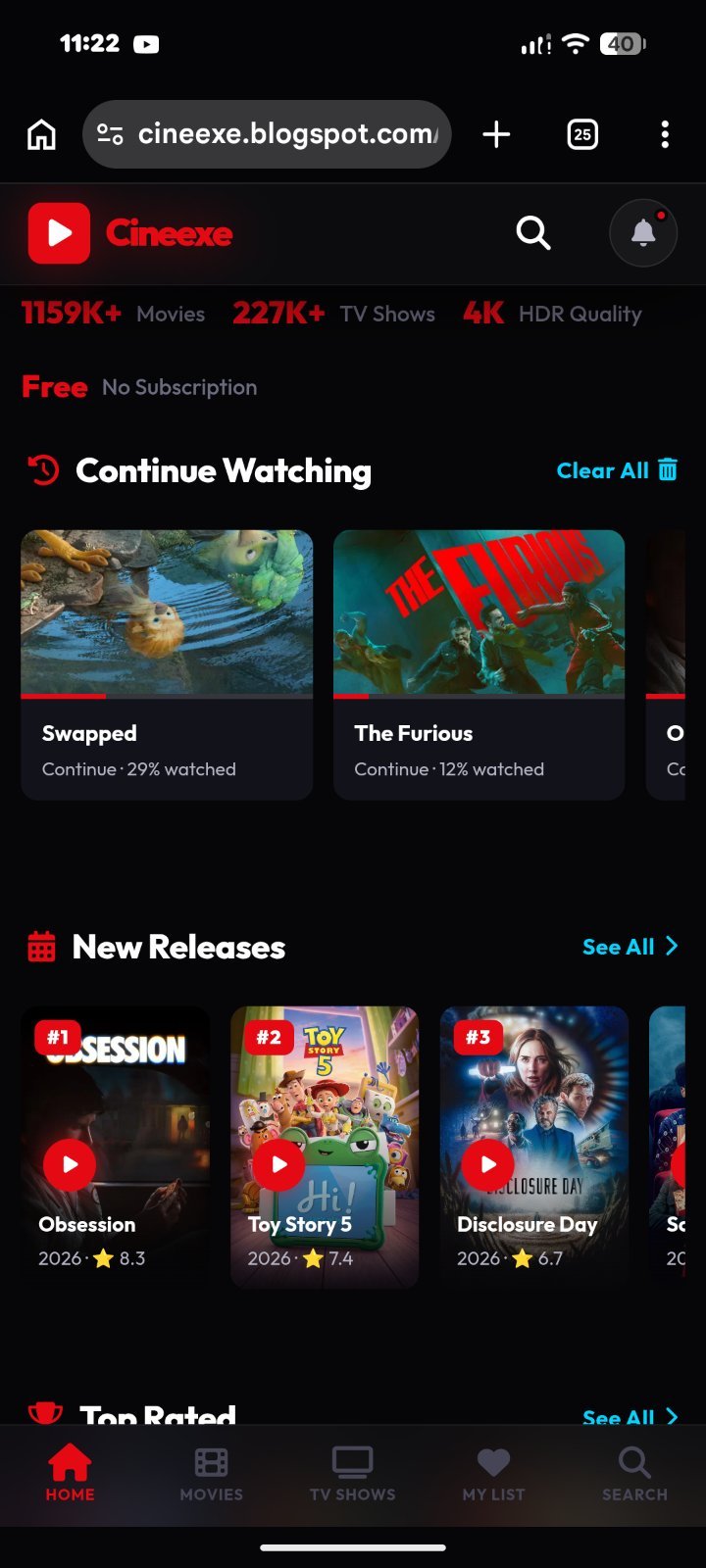Switch to the TV Shows tab

click(352, 1474)
